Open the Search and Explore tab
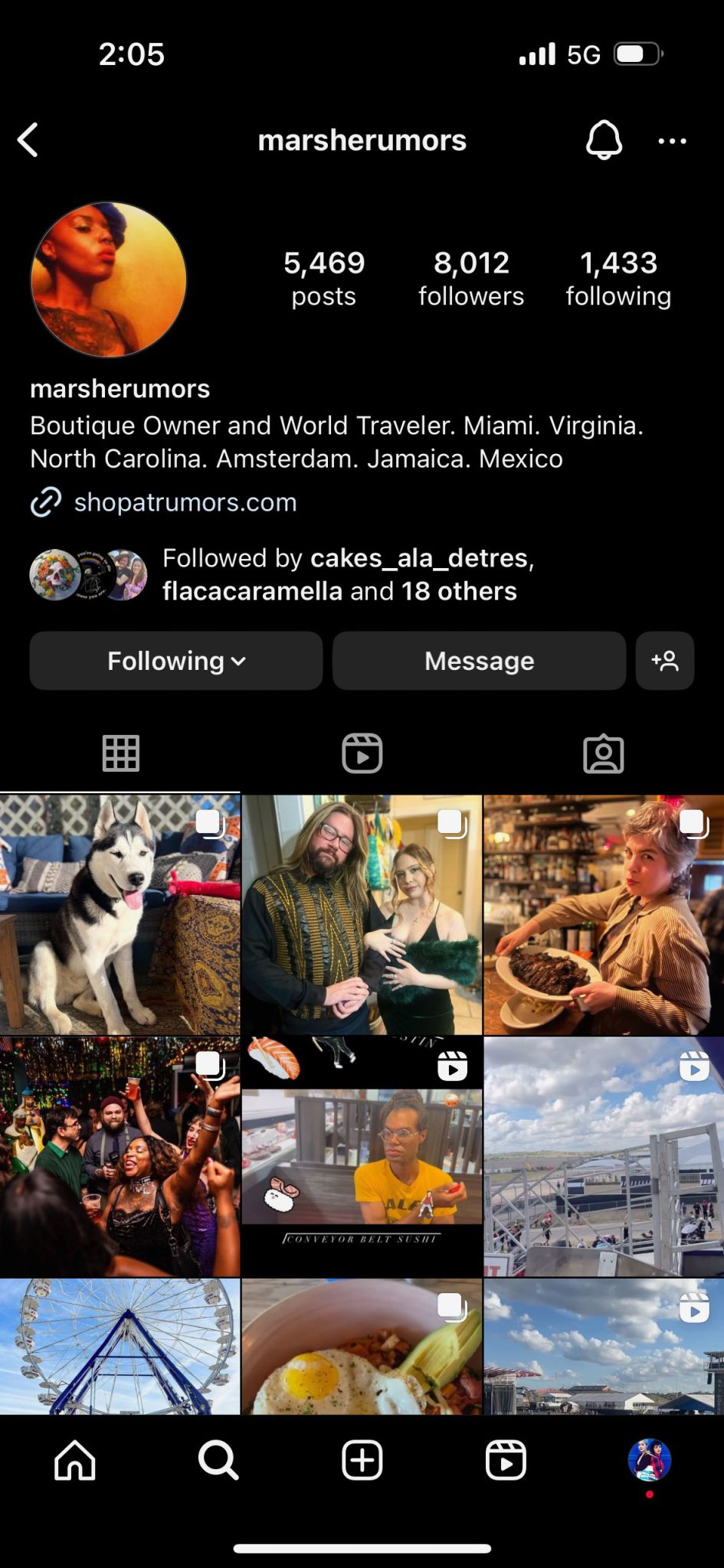Viewport: 724px width, 1568px height. (x=218, y=1460)
